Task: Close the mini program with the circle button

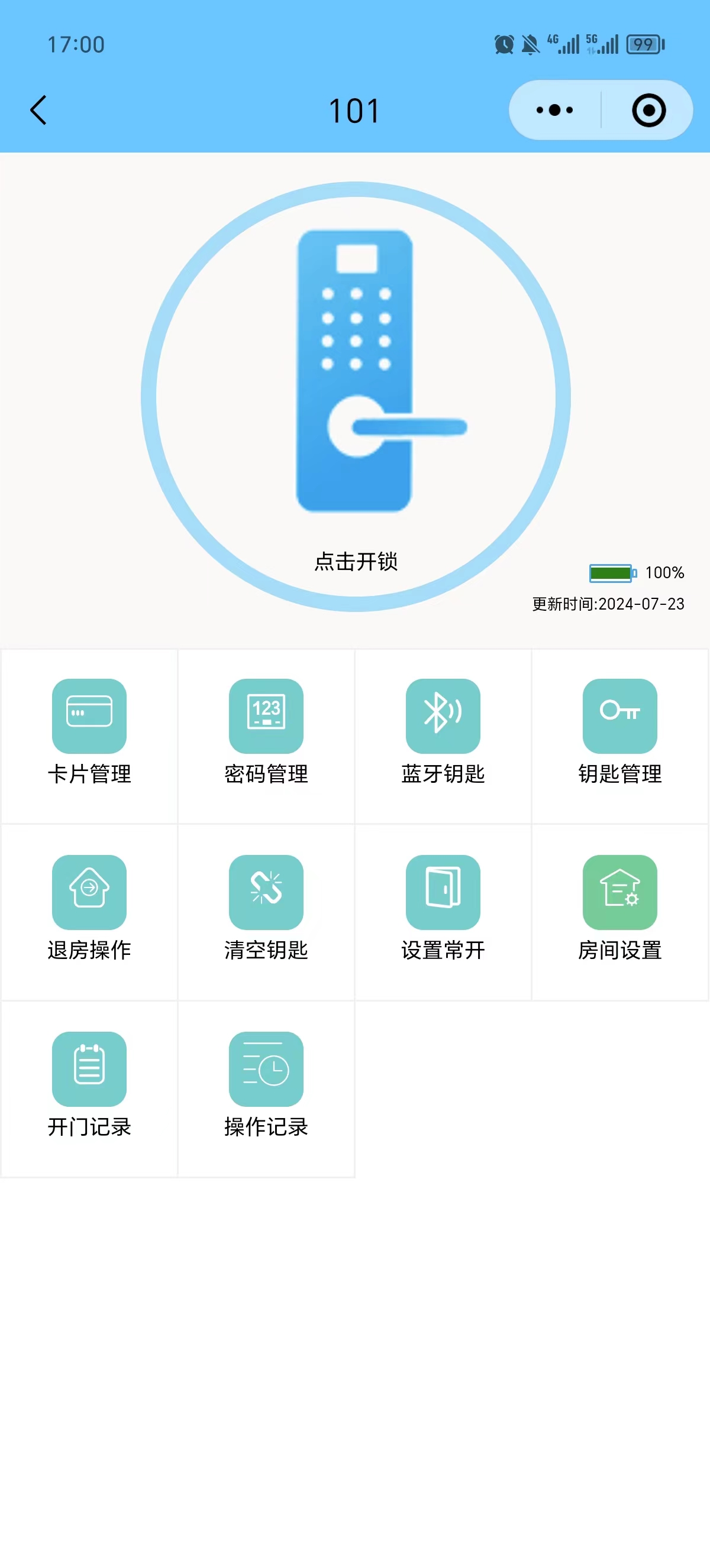Action: point(648,110)
